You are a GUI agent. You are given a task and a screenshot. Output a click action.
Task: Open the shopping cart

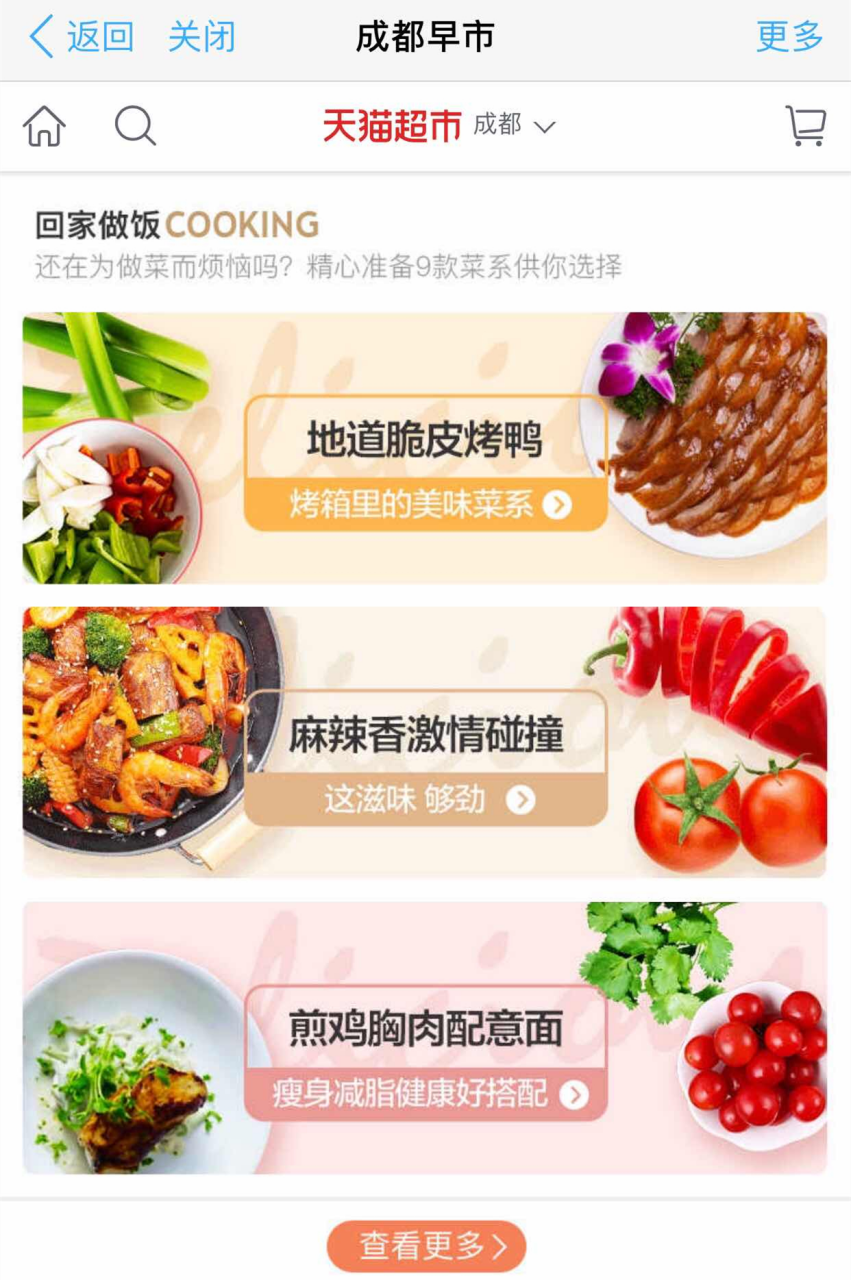[x=806, y=127]
